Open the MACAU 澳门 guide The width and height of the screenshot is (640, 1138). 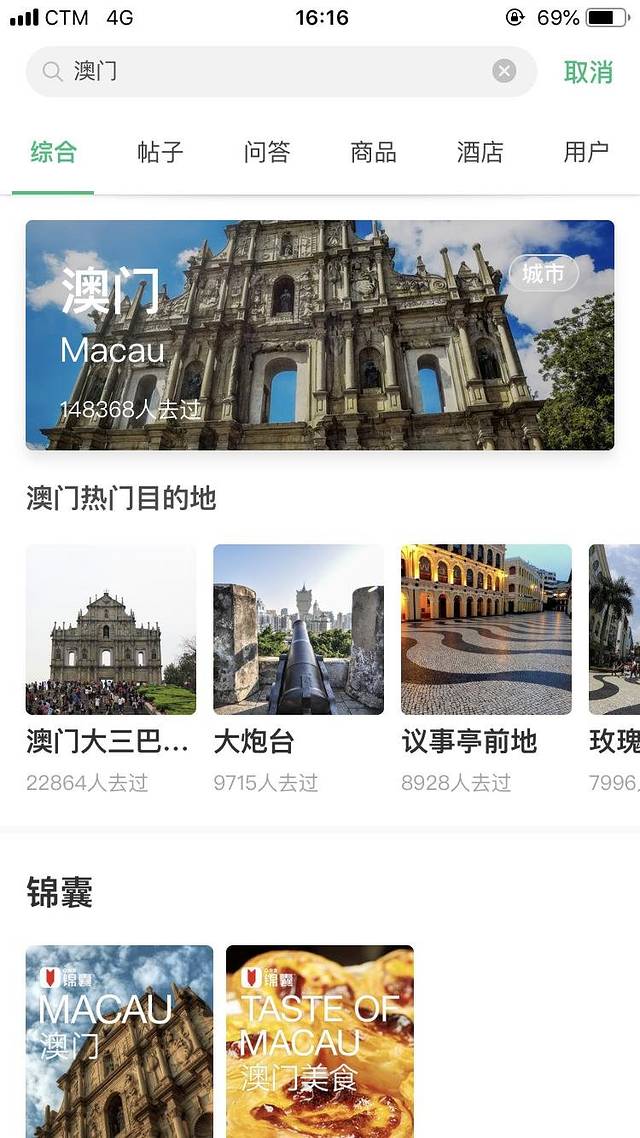(119, 1040)
